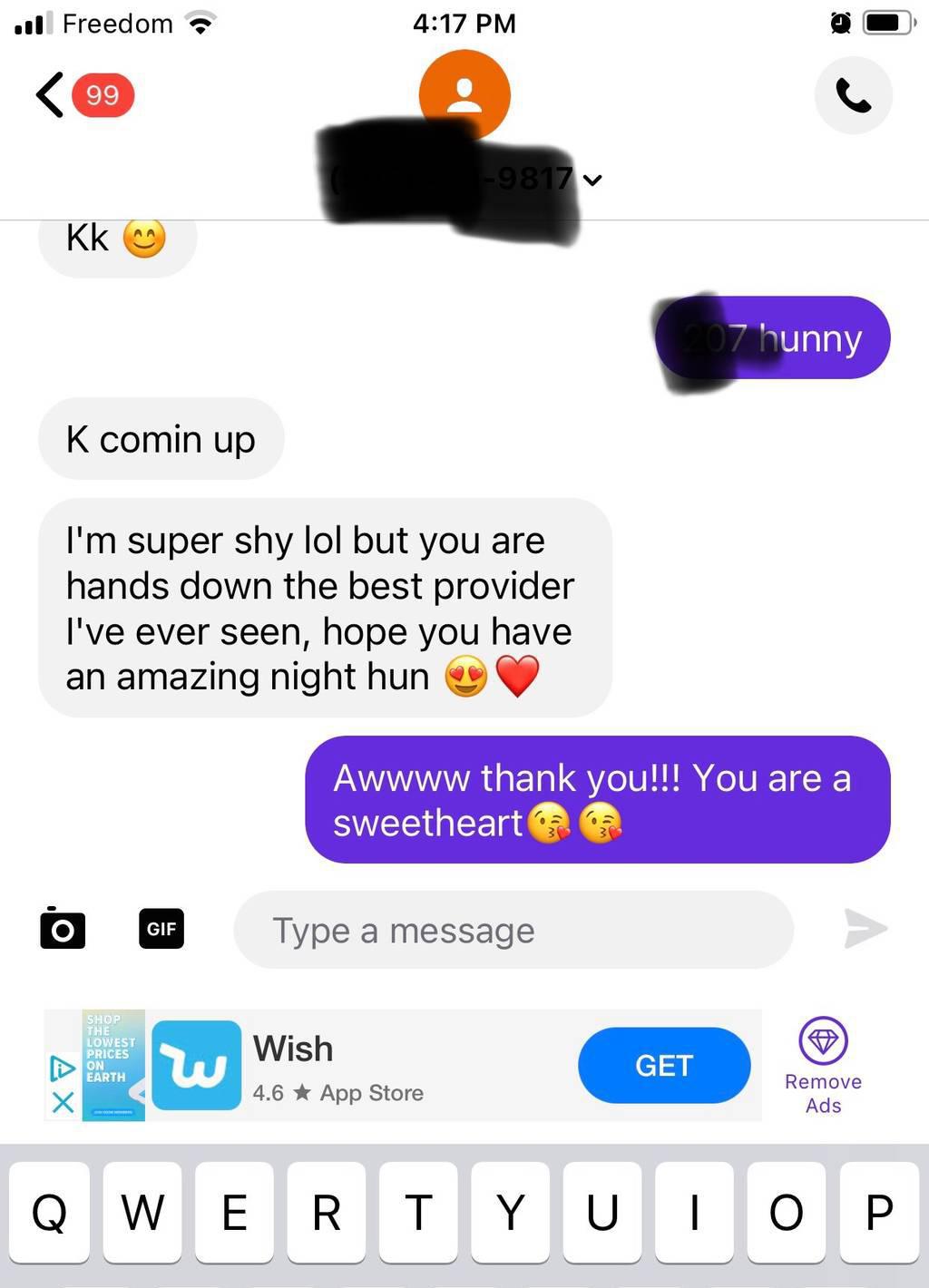Open the AdChoices info icon
Viewport: 929px width, 1288px height.
pos(62,1068)
